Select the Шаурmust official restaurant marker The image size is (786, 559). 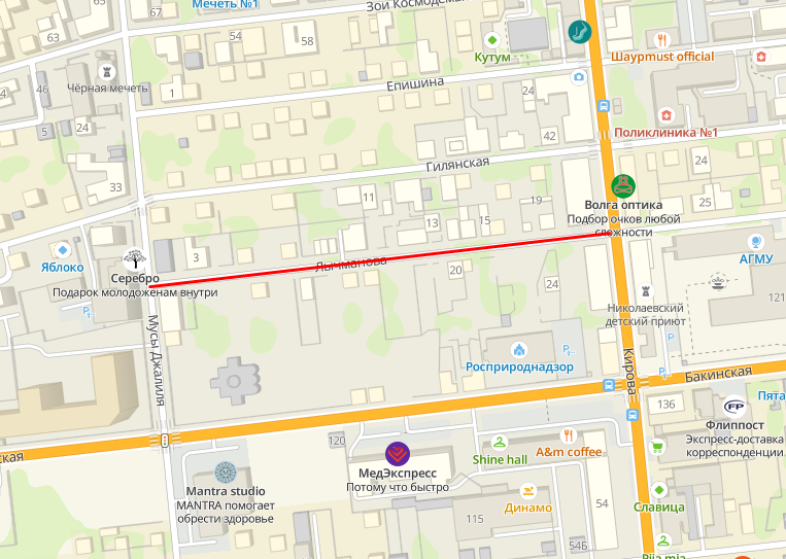(x=662, y=39)
